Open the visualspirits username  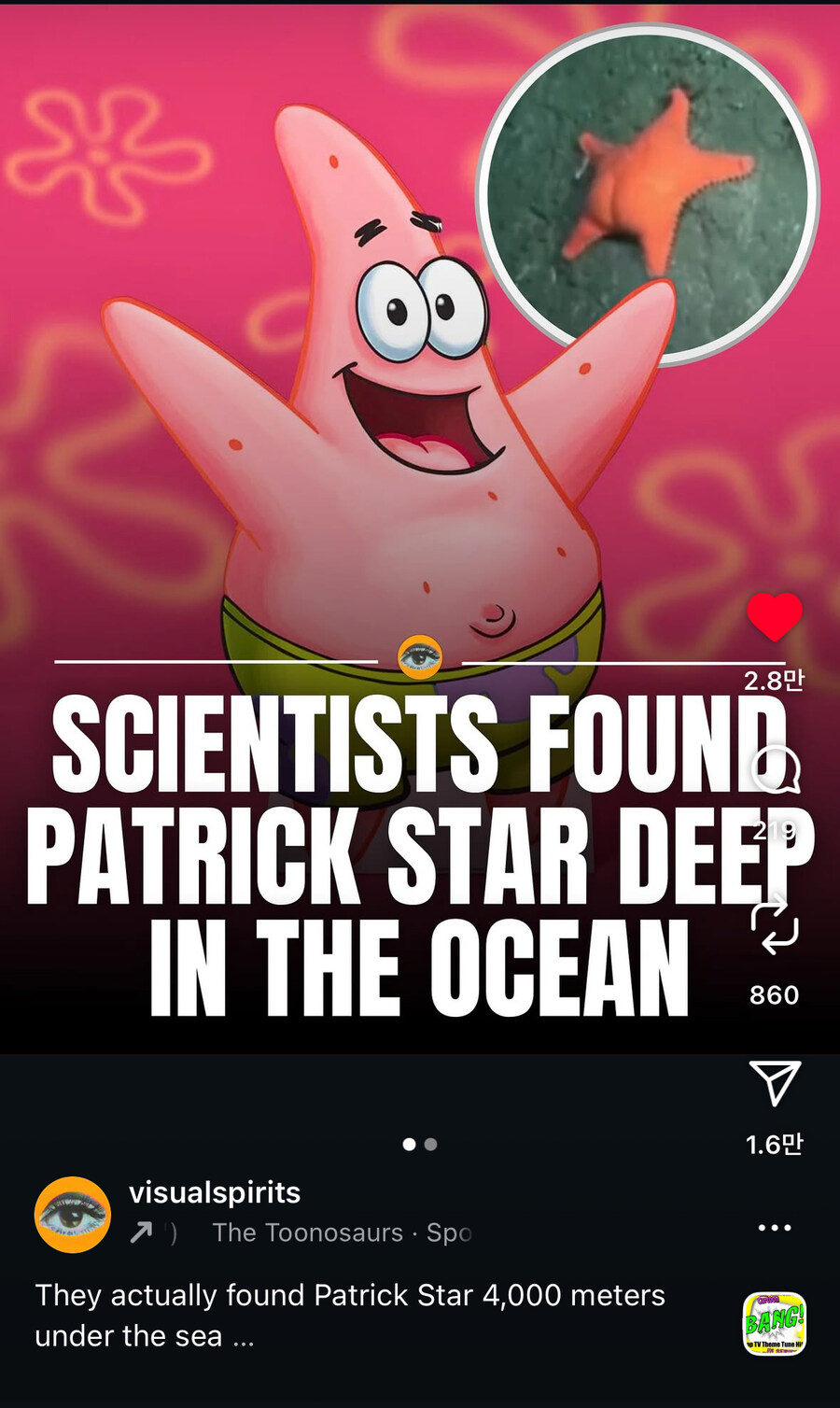tap(215, 1192)
